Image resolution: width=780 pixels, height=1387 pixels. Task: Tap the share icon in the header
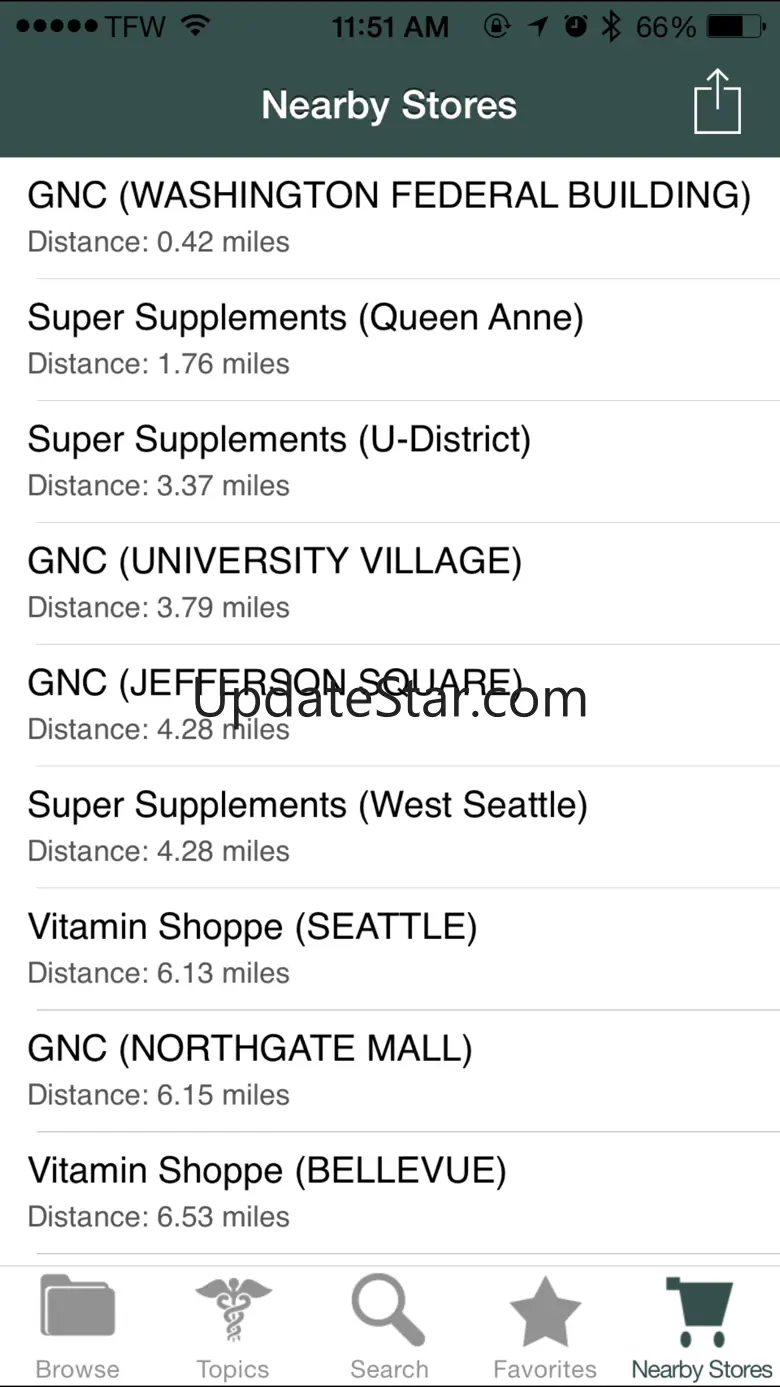pyautogui.click(x=717, y=101)
